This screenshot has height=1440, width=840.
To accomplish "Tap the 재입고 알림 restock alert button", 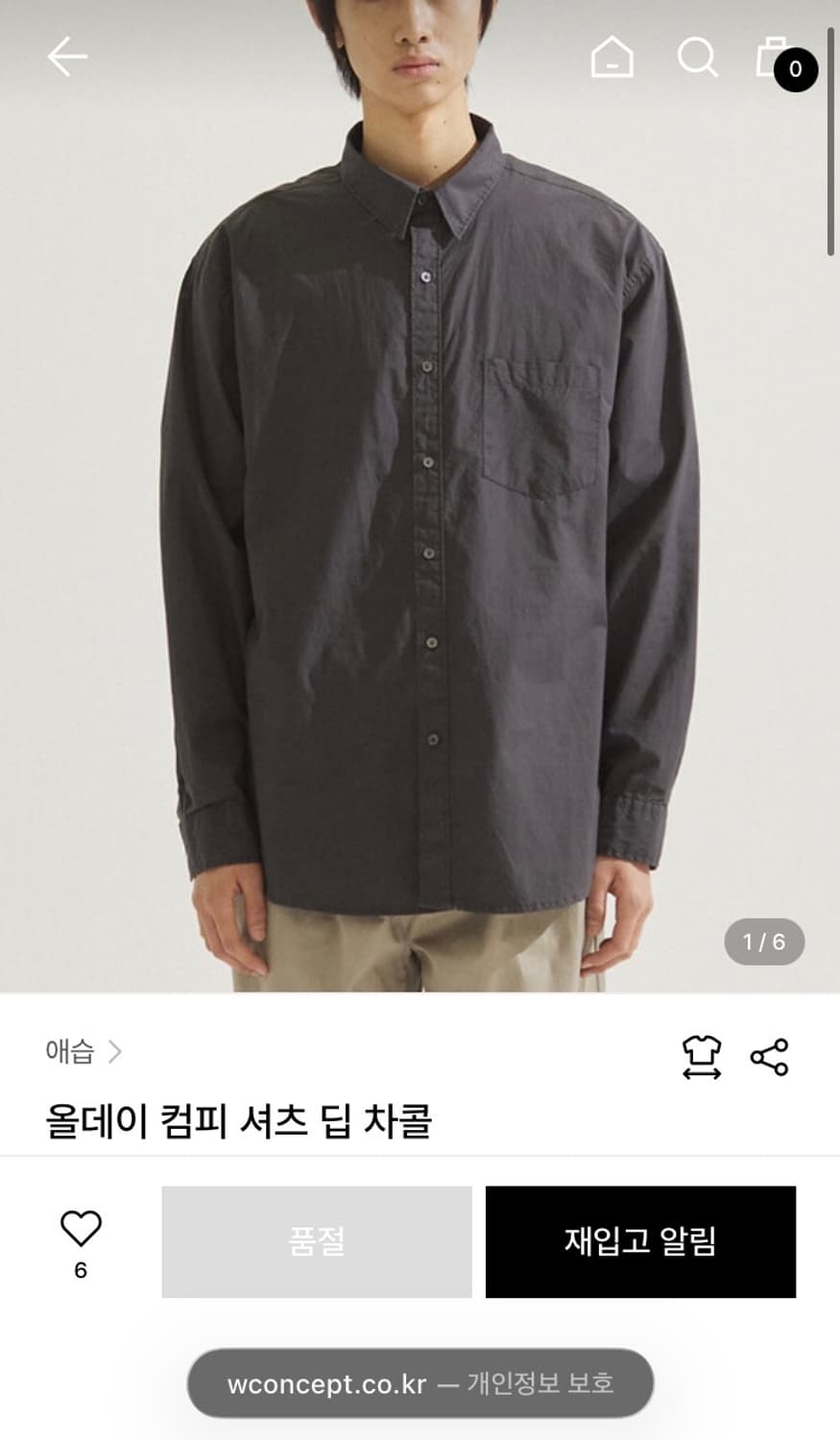I will (640, 1242).
